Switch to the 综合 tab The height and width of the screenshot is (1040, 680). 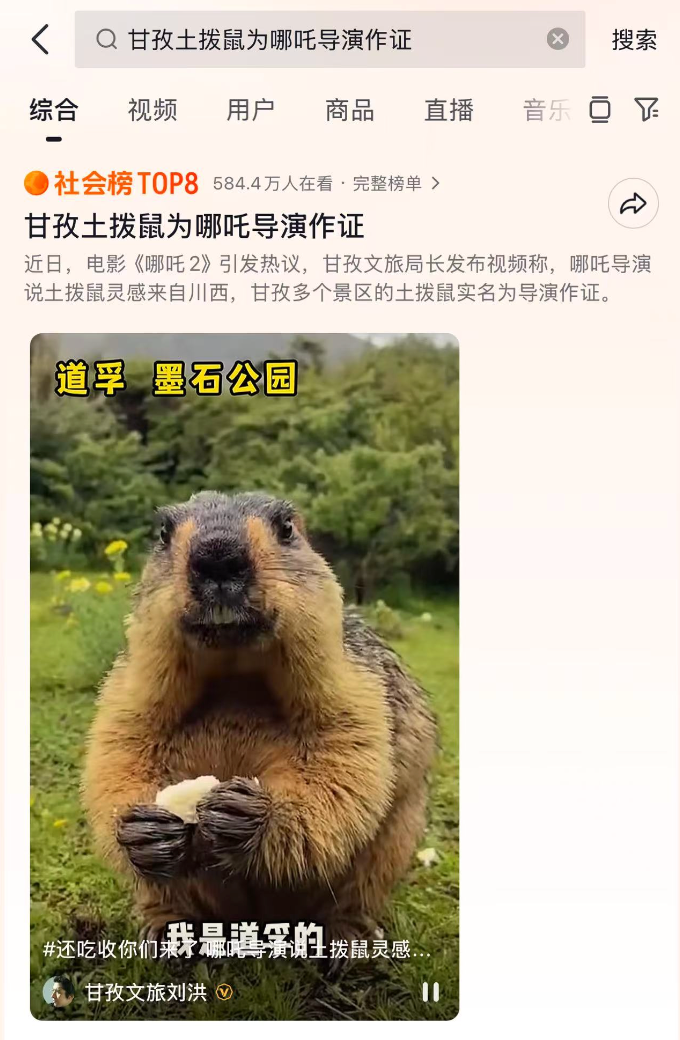54,110
